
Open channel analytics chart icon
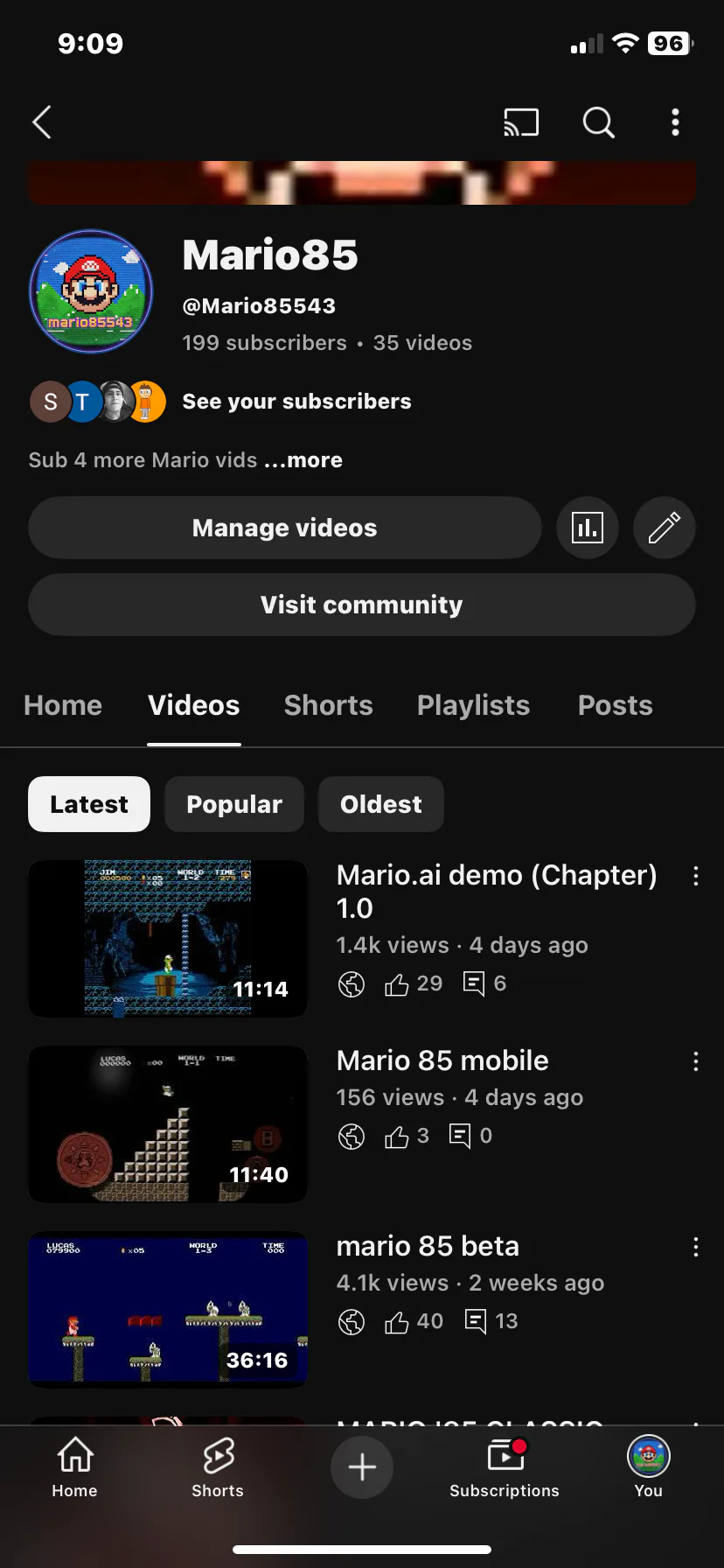[x=588, y=528]
